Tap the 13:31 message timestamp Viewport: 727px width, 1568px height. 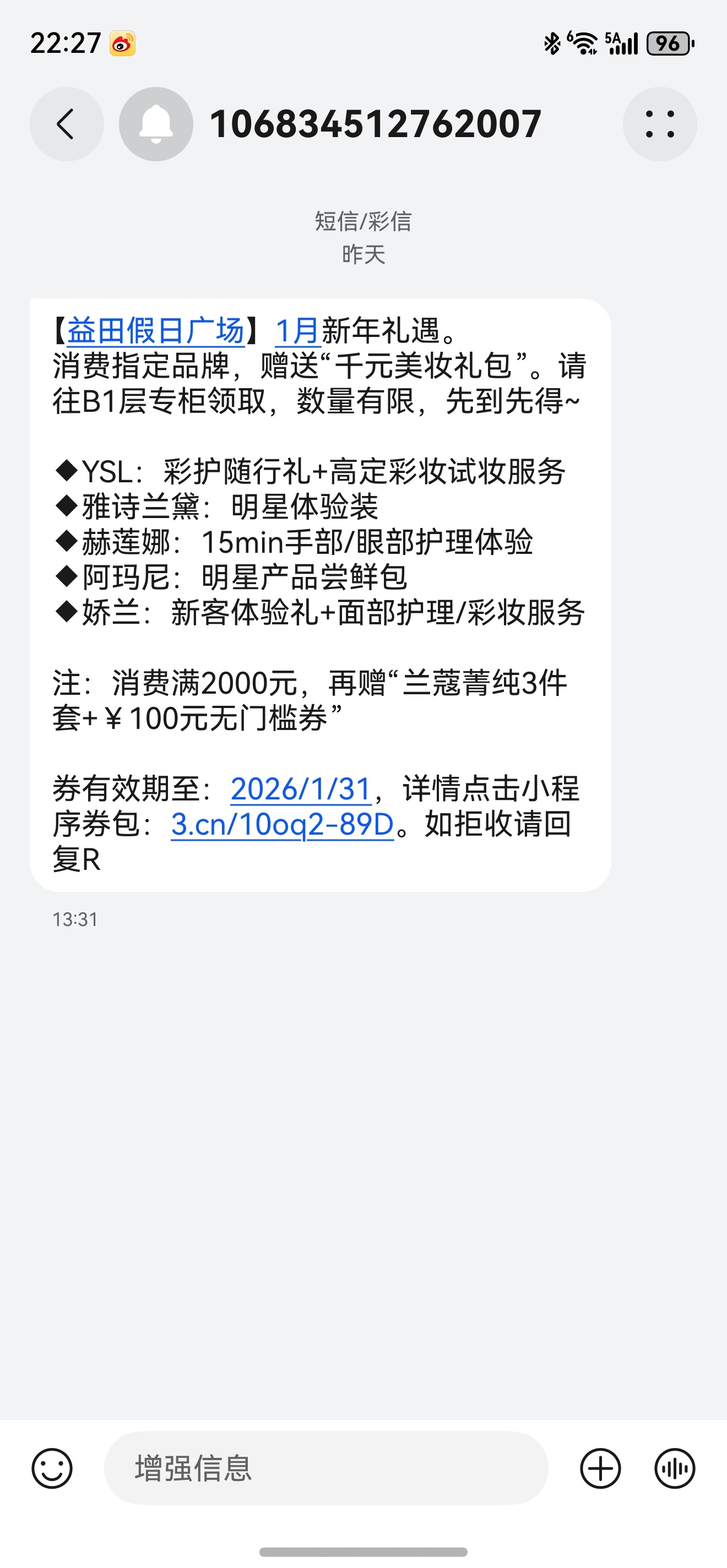[x=74, y=920]
